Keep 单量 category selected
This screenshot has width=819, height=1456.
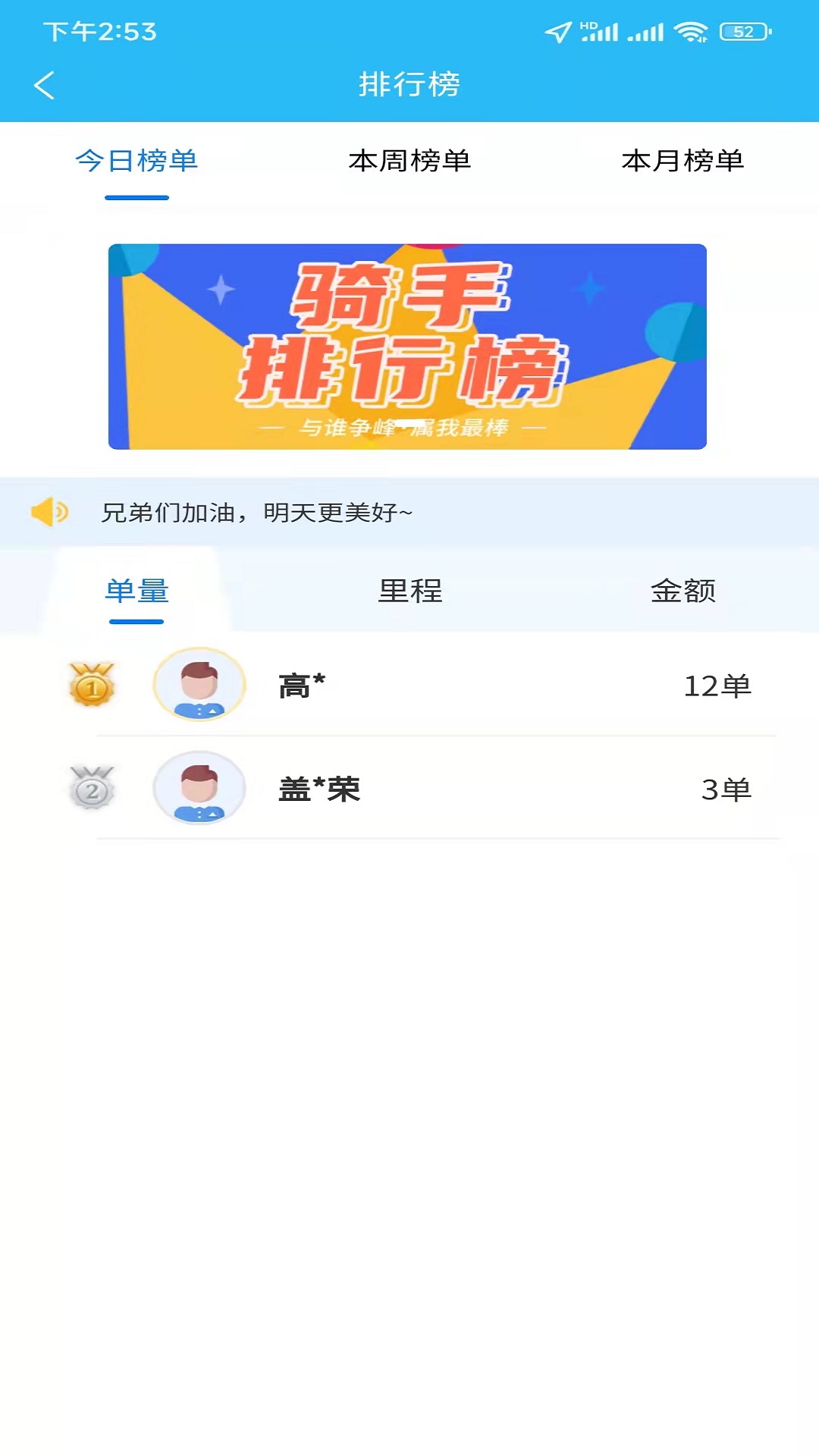tap(137, 593)
